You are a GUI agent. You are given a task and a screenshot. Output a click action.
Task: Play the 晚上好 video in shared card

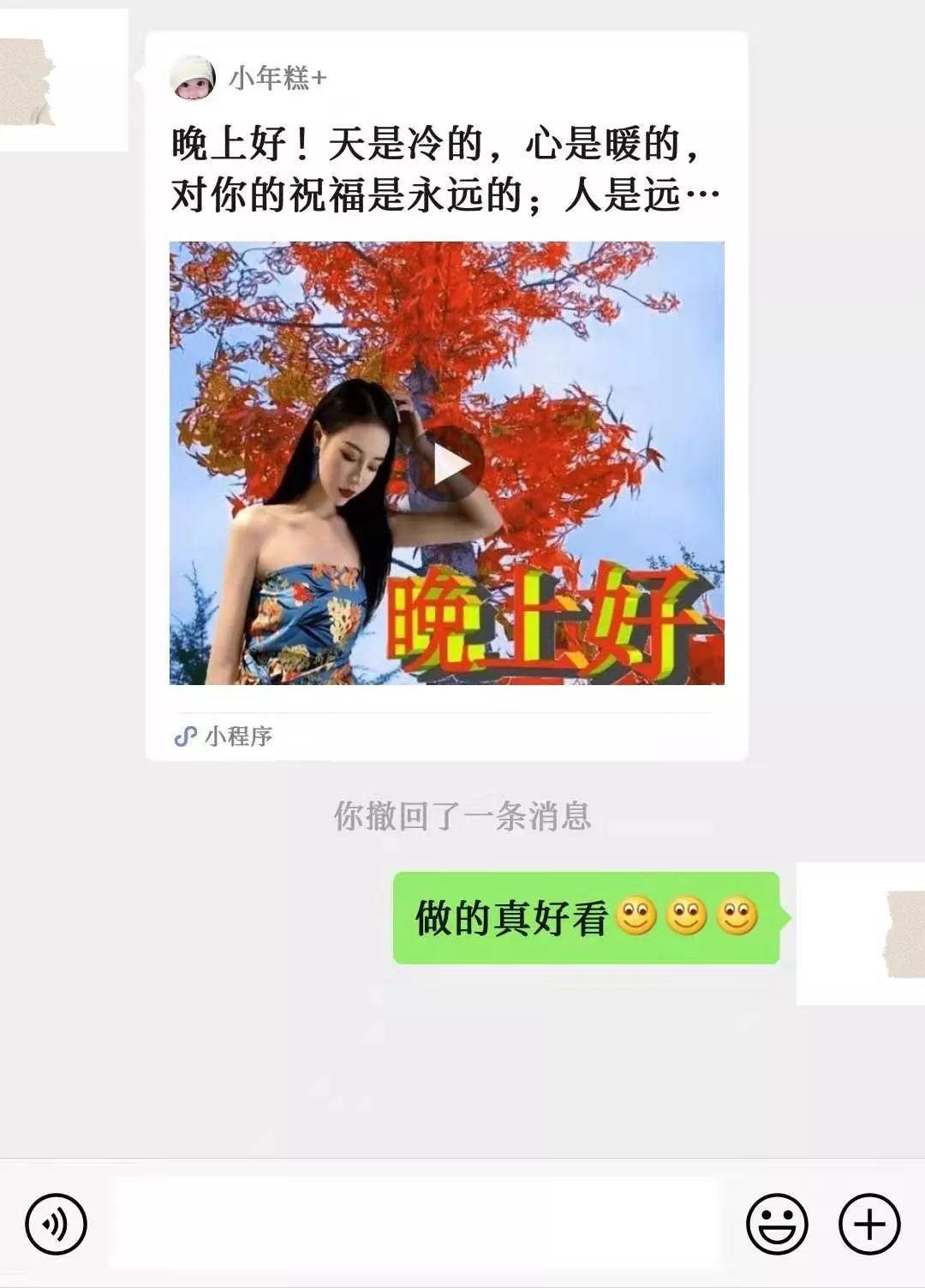pos(446,464)
